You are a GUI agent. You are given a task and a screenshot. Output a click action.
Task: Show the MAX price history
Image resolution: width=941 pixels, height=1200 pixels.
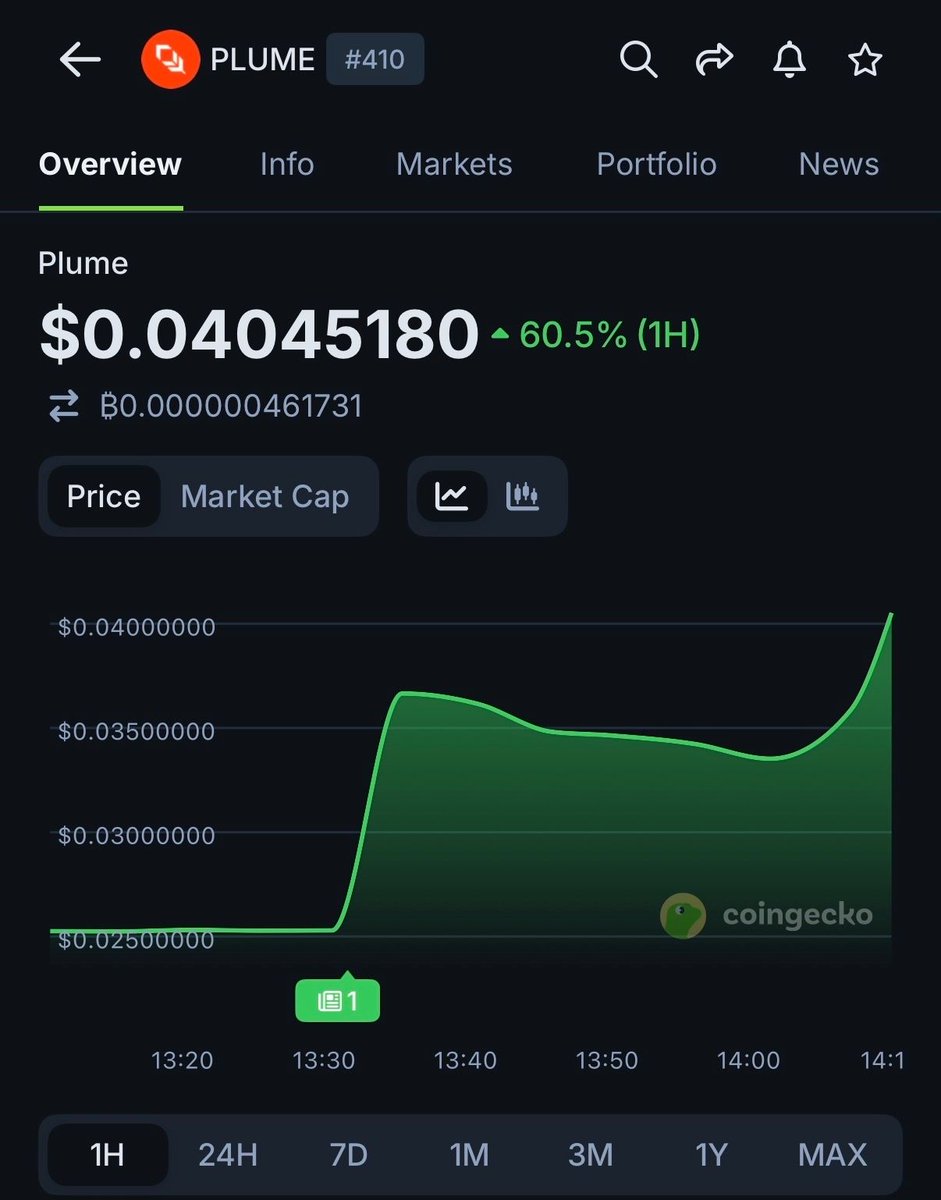click(x=832, y=1155)
